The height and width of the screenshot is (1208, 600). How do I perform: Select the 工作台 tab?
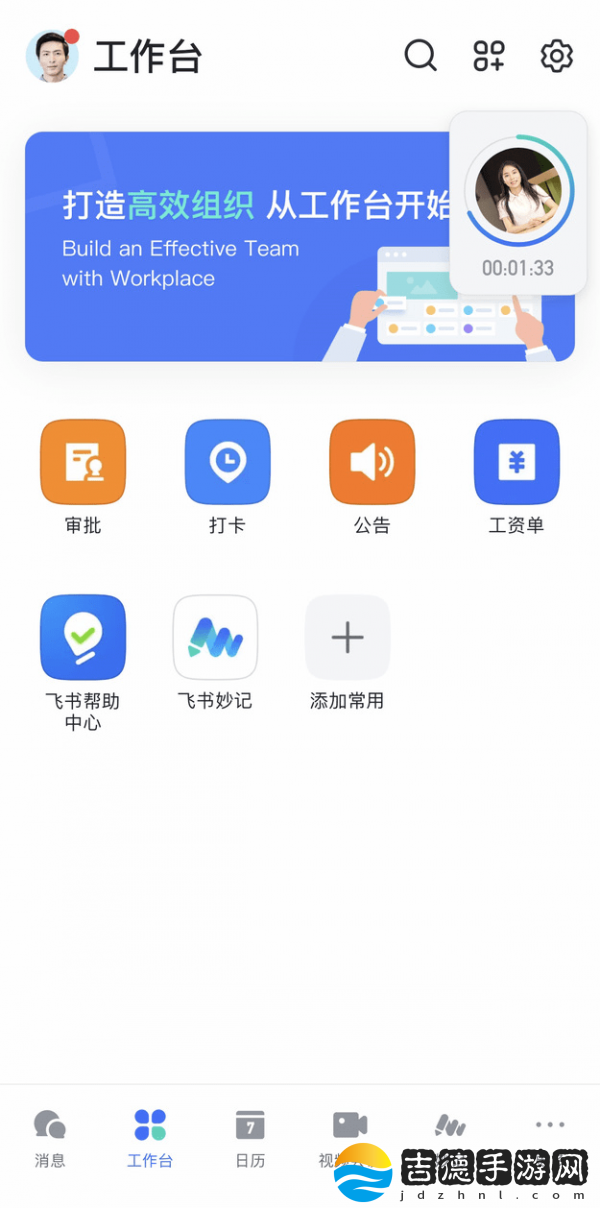[x=150, y=1138]
